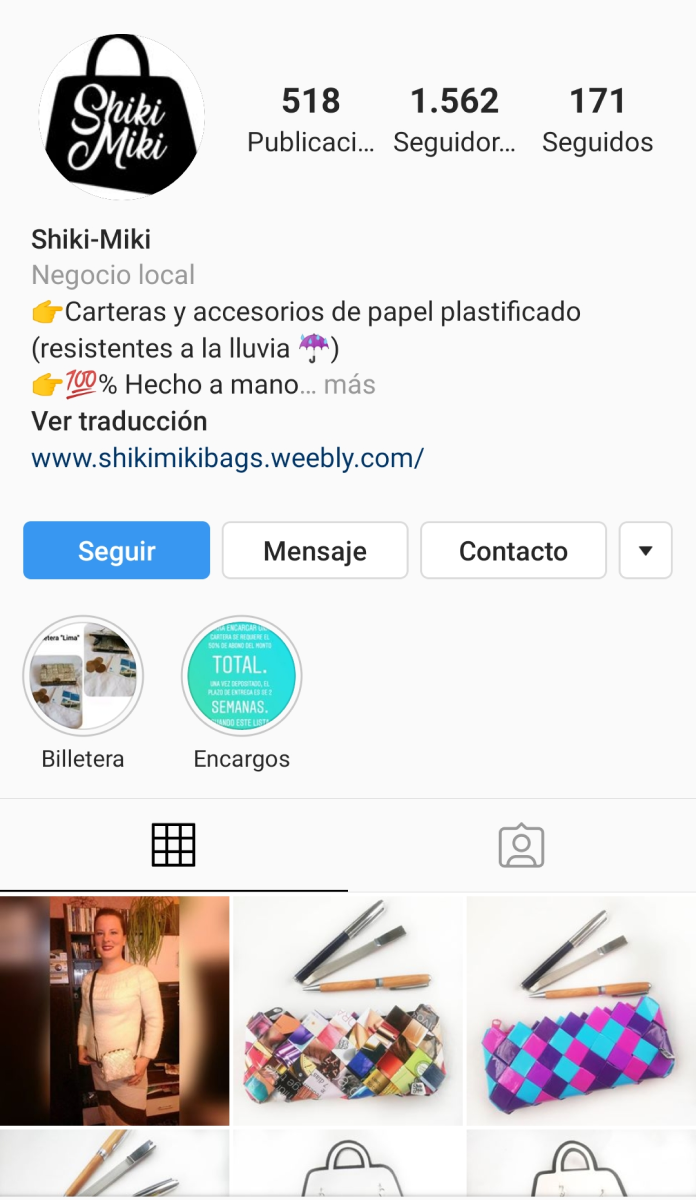This screenshot has height=1200, width=700.
Task: Open the Contacto options
Action: (x=513, y=550)
